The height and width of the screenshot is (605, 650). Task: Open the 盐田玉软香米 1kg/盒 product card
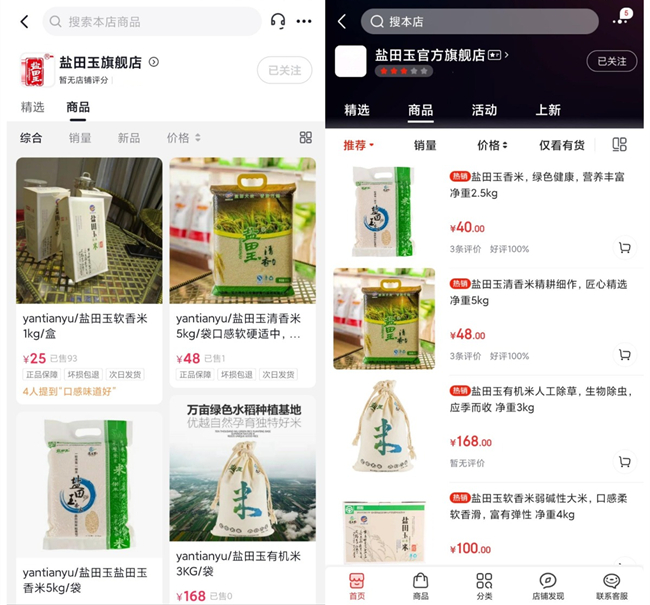89,265
